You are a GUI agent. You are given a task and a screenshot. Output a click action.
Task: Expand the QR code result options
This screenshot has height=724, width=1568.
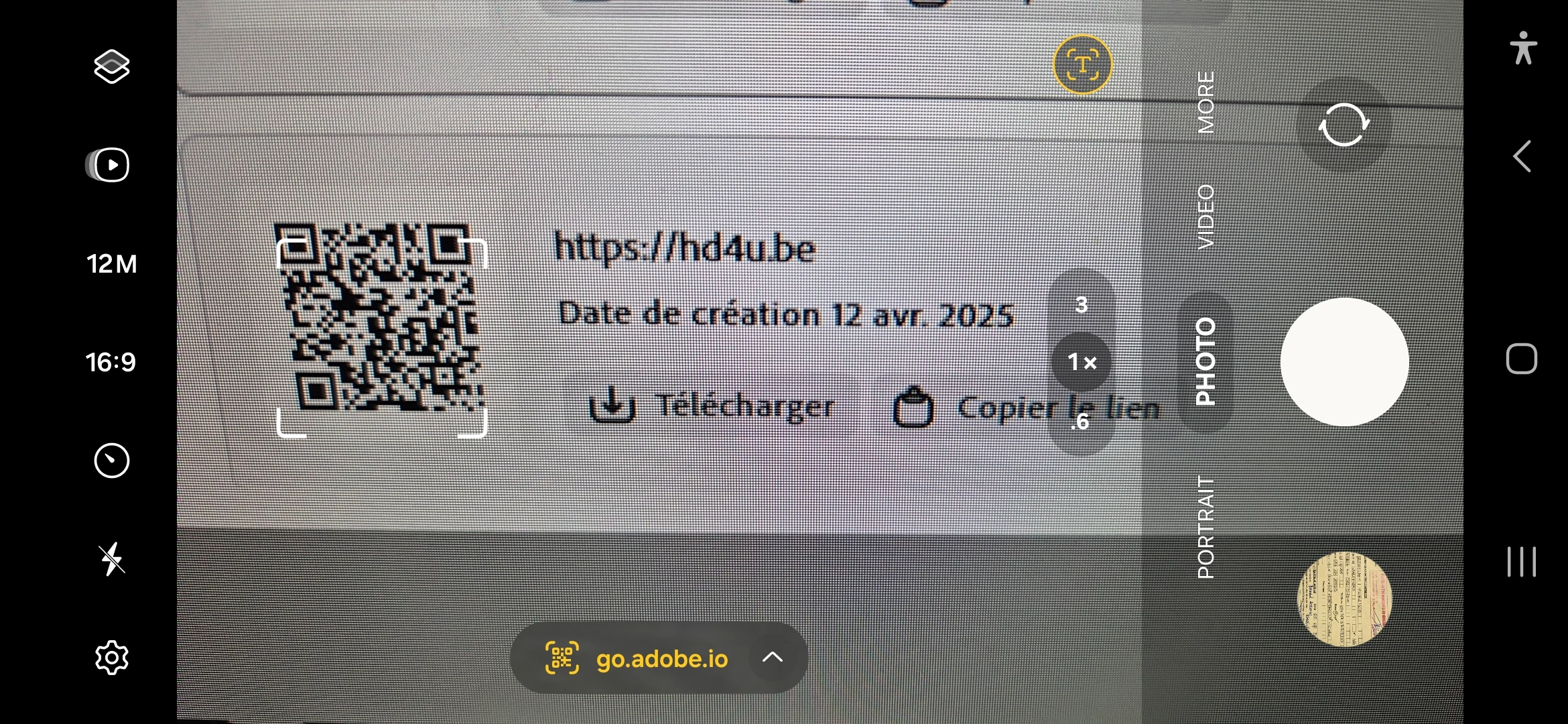coord(773,657)
